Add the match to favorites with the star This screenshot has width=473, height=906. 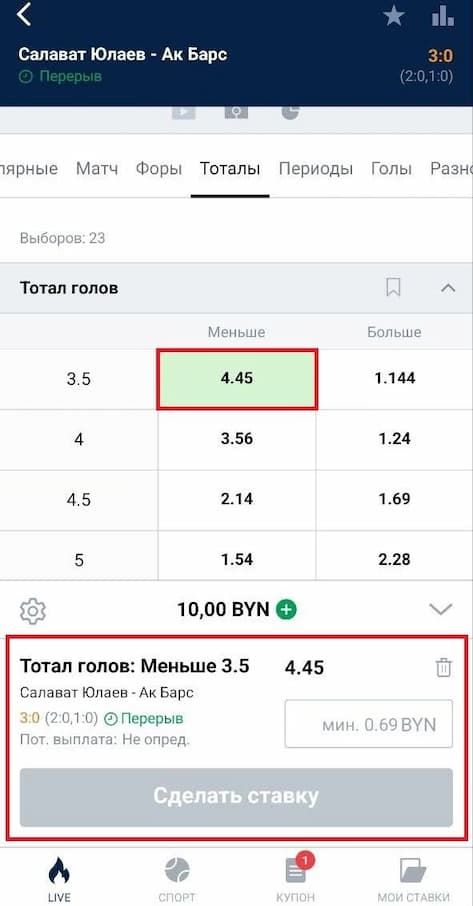pos(394,16)
